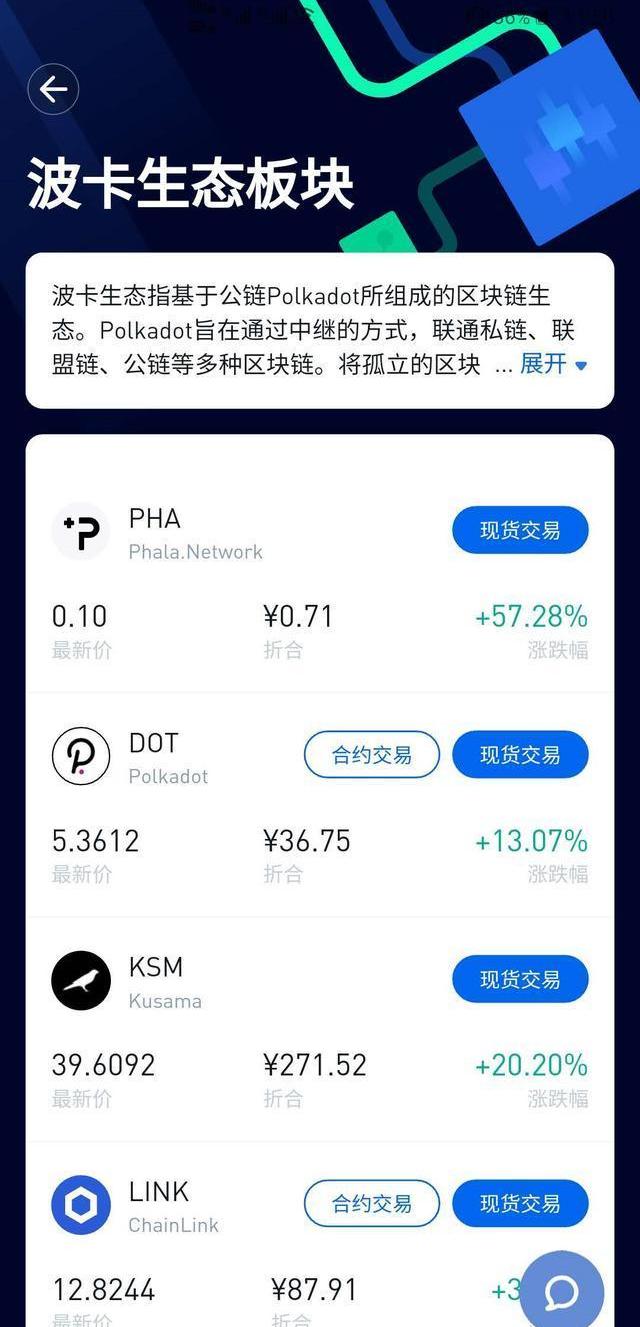The height and width of the screenshot is (1327, 640).
Task: Expand the description with 展开
Action: (x=553, y=364)
